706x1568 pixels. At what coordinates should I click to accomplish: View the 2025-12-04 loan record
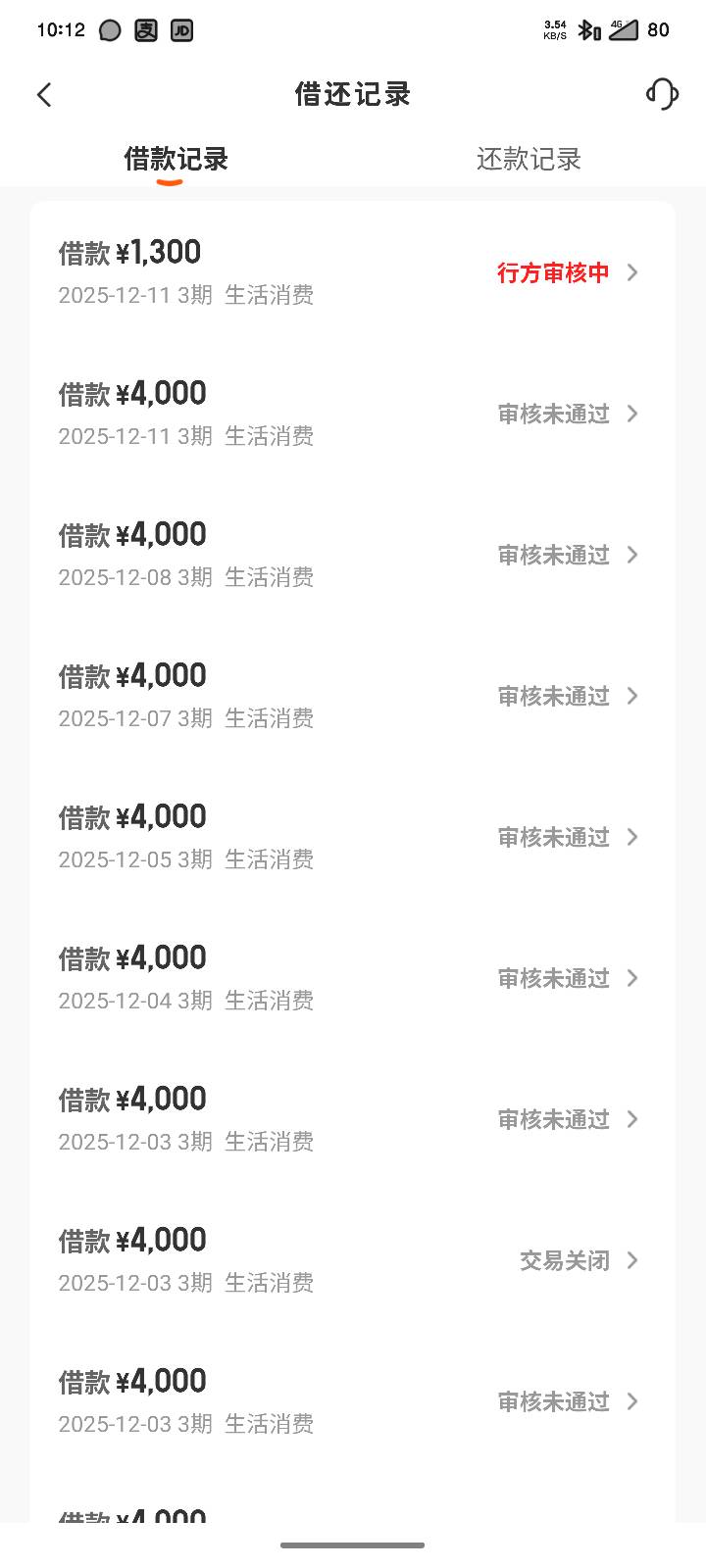click(x=351, y=978)
